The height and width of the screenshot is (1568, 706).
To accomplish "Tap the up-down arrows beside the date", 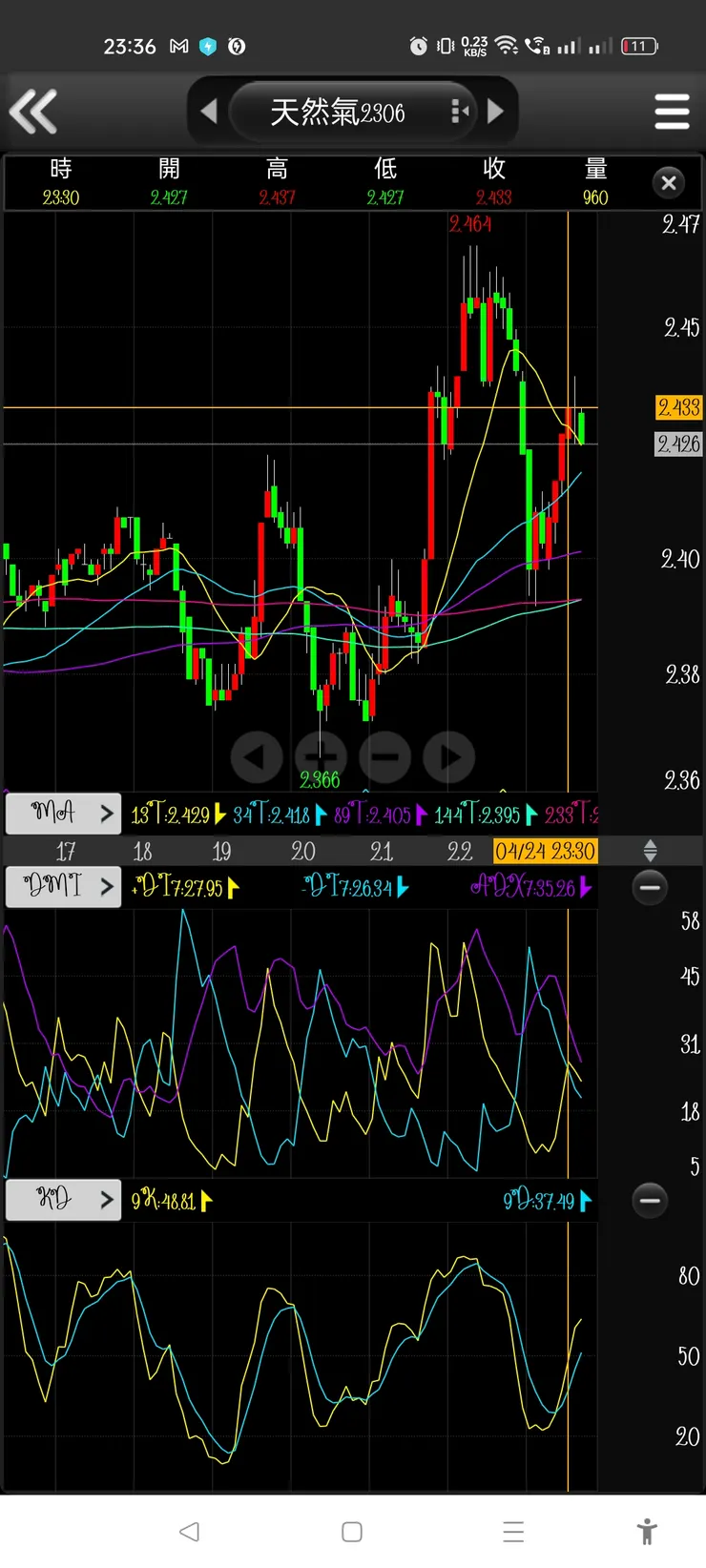I will [x=650, y=850].
